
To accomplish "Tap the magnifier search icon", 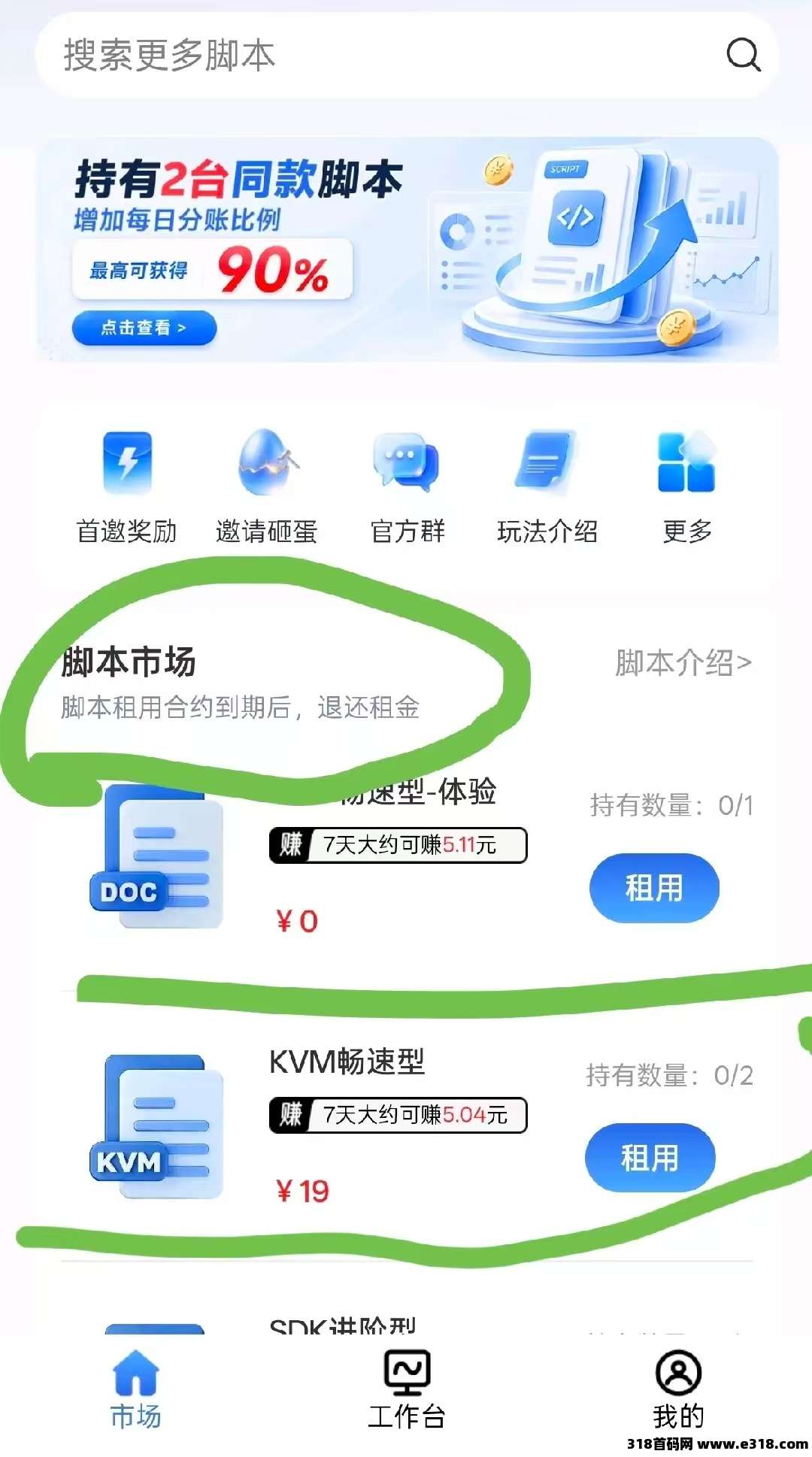I will coord(743,55).
